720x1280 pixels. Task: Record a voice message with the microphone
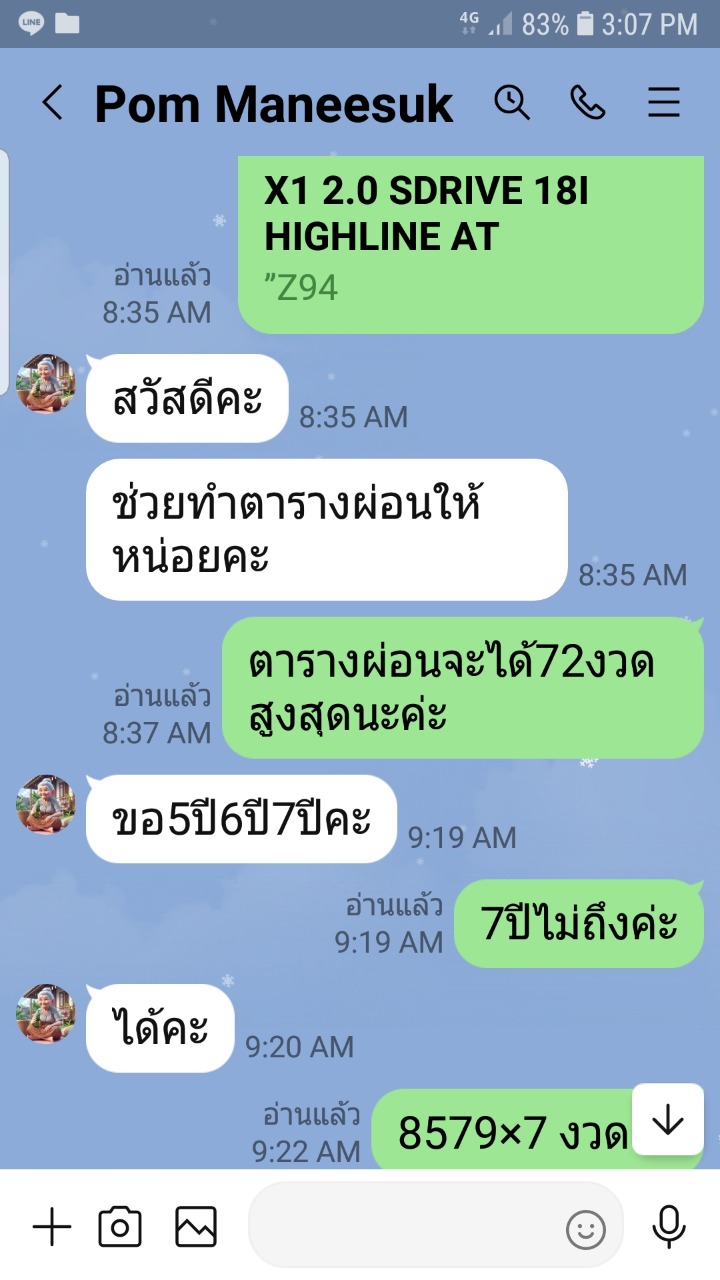pyautogui.click(x=668, y=1227)
